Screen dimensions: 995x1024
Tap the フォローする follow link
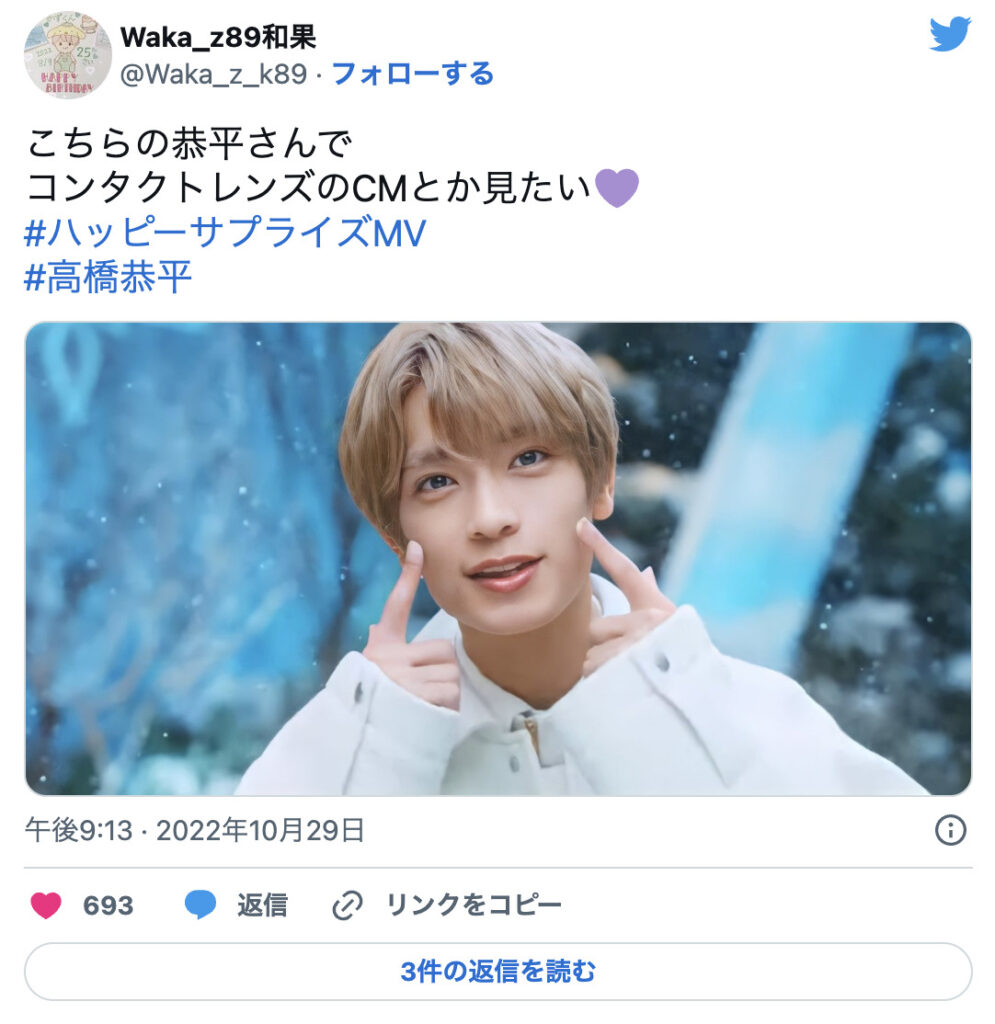pos(412,73)
